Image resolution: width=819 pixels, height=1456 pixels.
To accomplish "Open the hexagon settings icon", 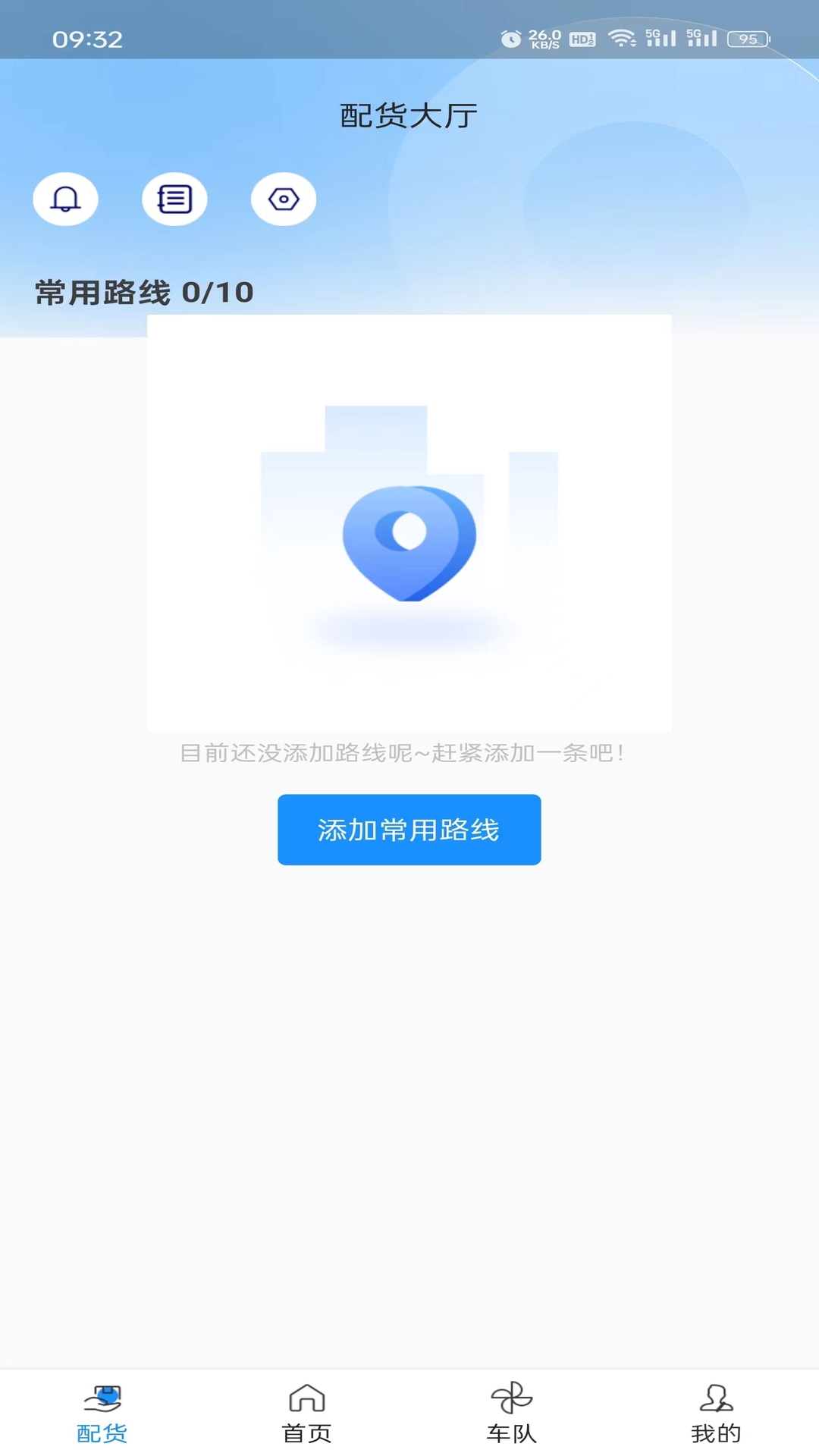I will click(x=284, y=199).
